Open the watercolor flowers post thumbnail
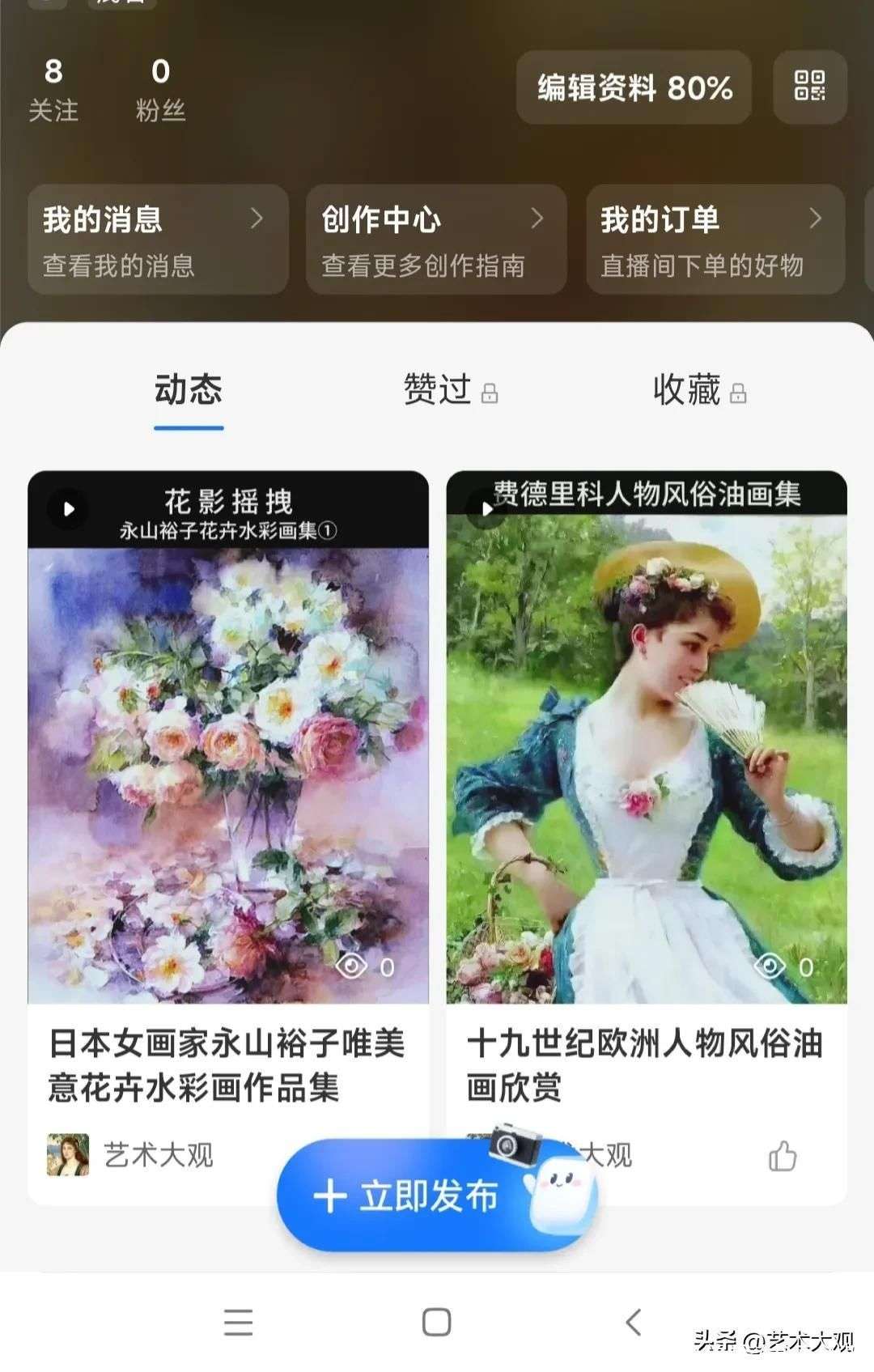874x1372 pixels. (x=229, y=769)
